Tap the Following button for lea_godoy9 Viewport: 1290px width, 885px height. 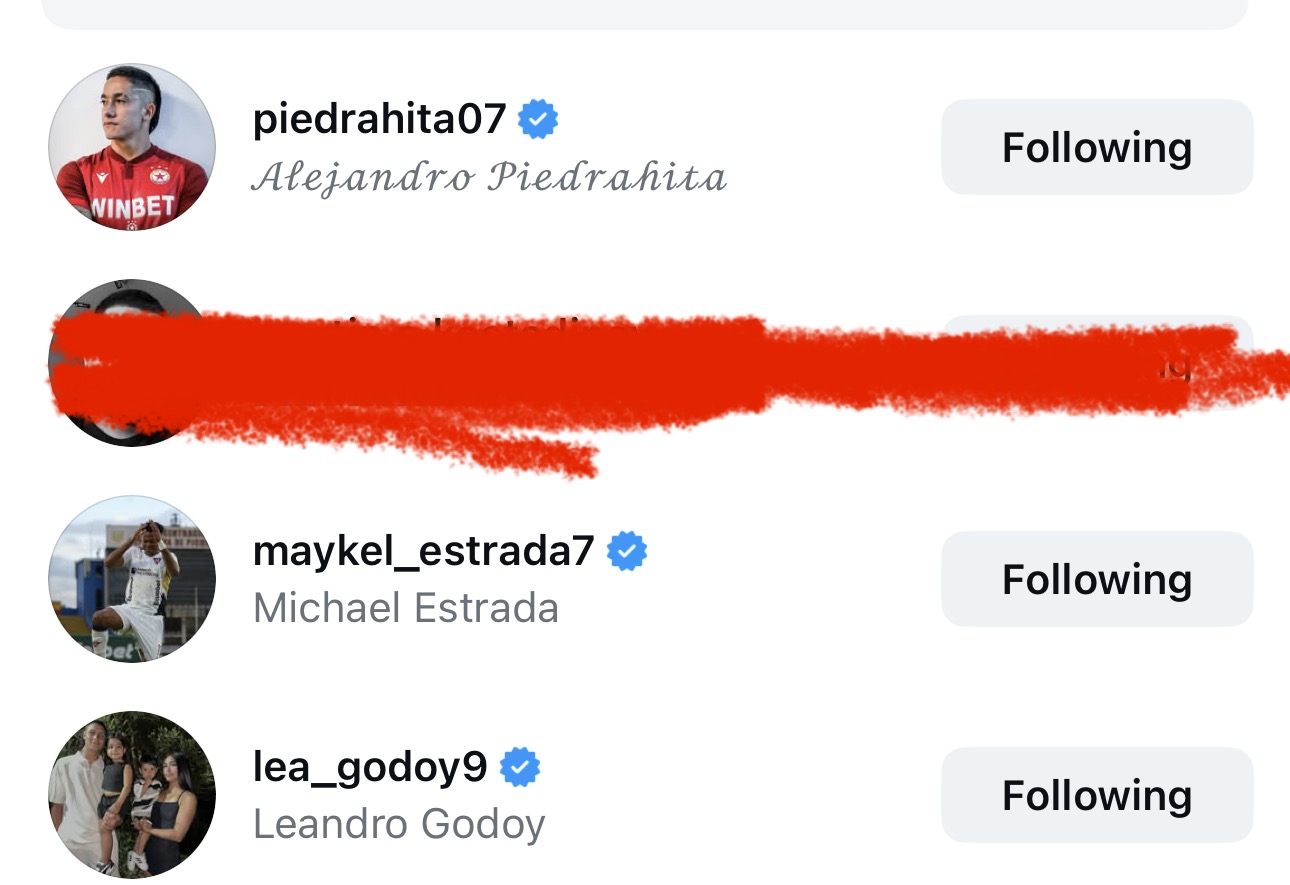click(x=1096, y=795)
